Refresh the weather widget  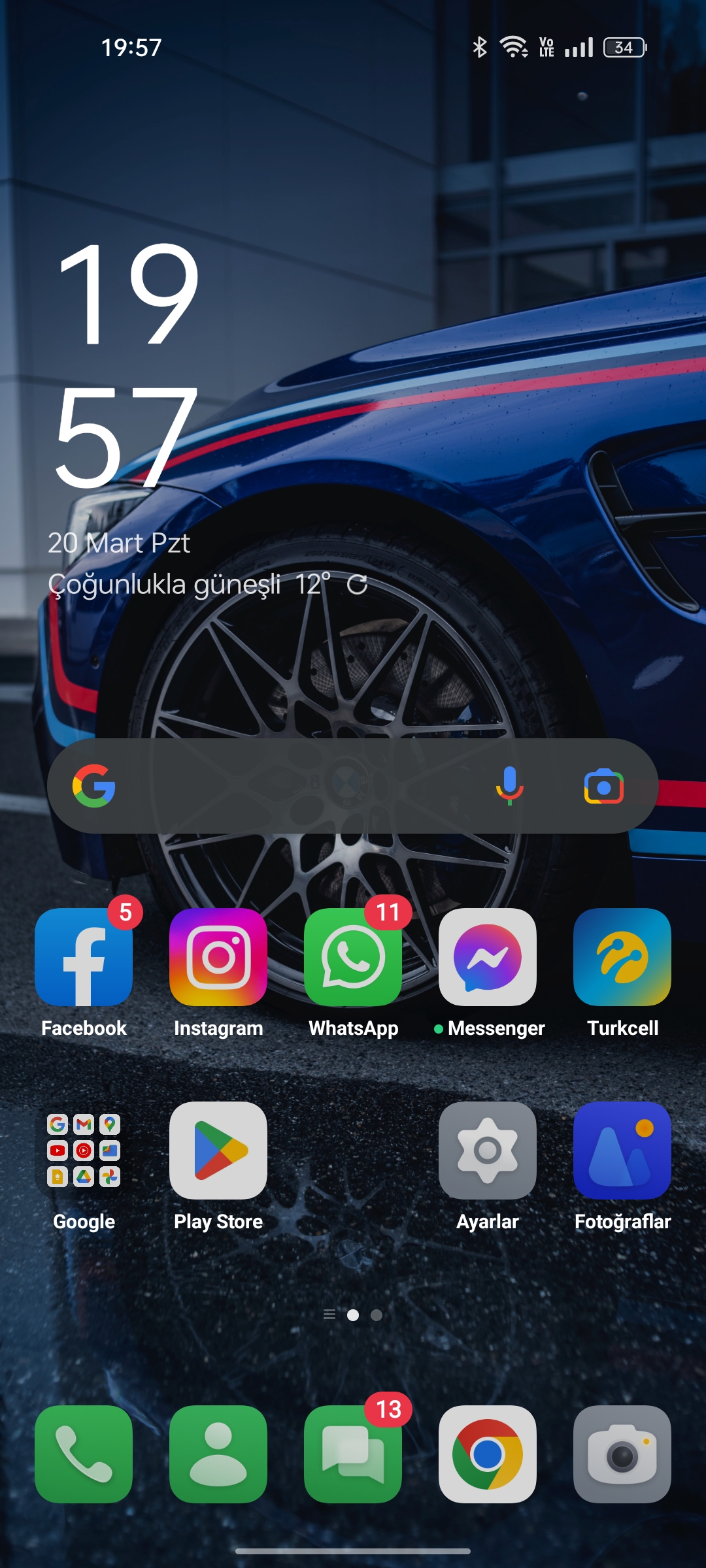click(x=357, y=584)
